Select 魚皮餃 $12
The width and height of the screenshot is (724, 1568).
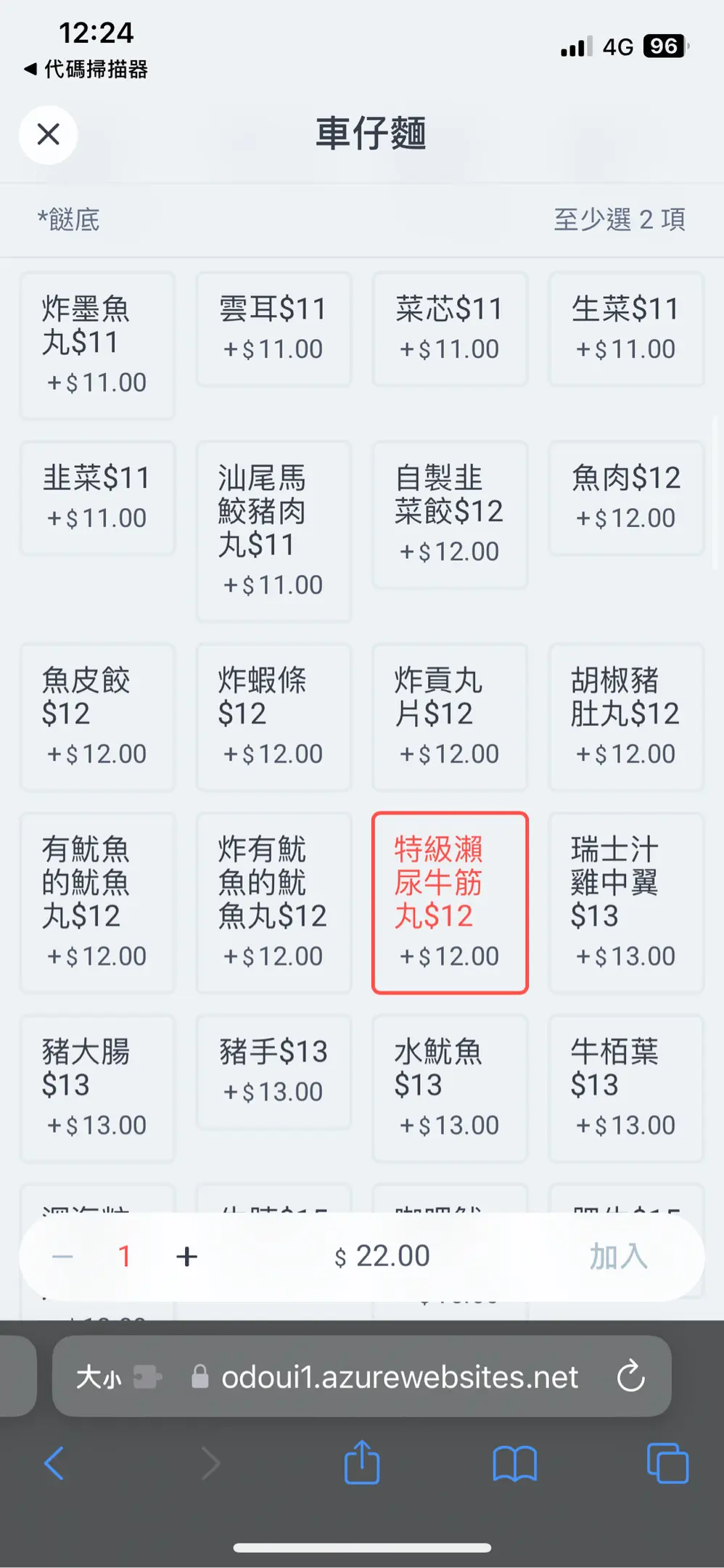[97, 717]
